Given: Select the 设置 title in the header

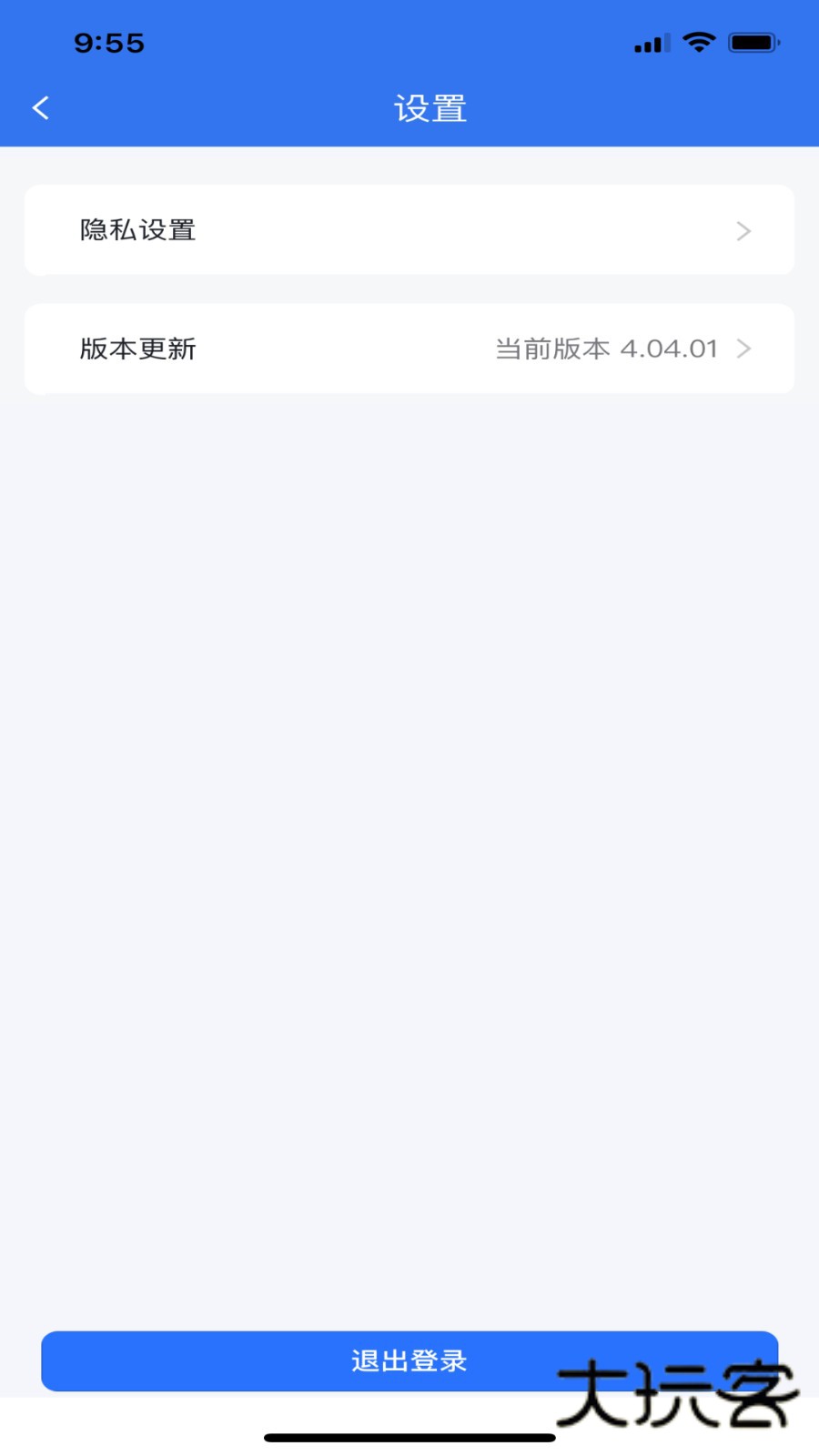Looking at the screenshot, I should [x=430, y=107].
